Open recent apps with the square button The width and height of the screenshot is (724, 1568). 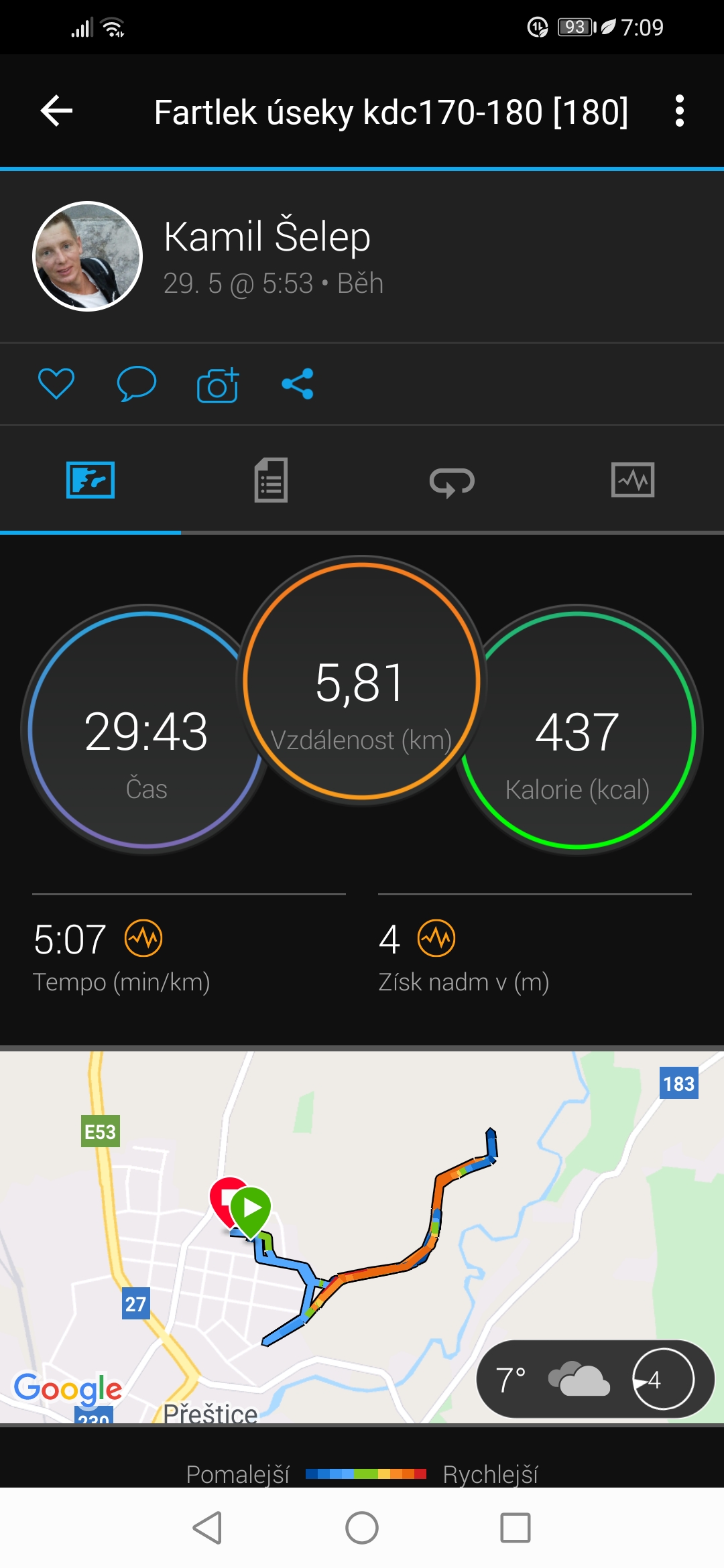516,1528
